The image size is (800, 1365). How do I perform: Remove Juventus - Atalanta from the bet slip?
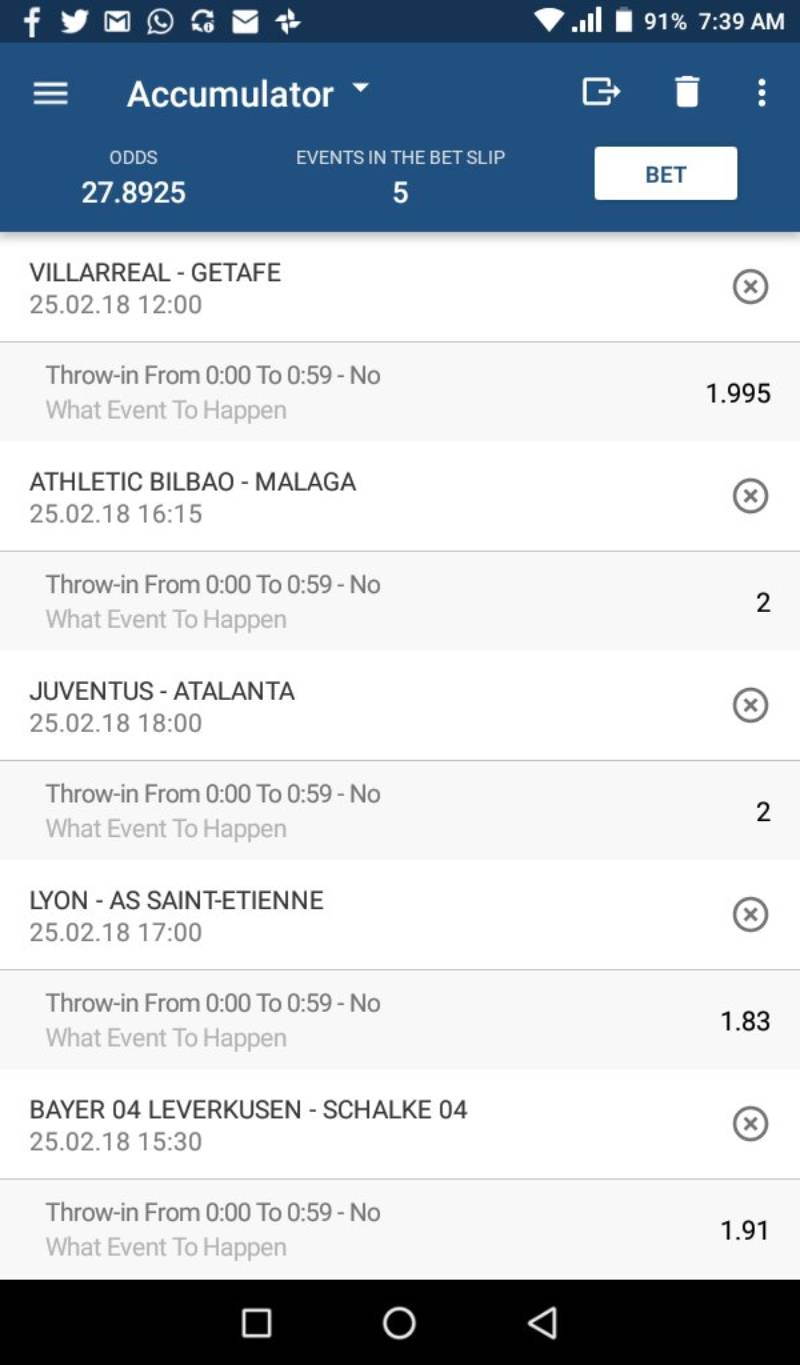tap(750, 705)
